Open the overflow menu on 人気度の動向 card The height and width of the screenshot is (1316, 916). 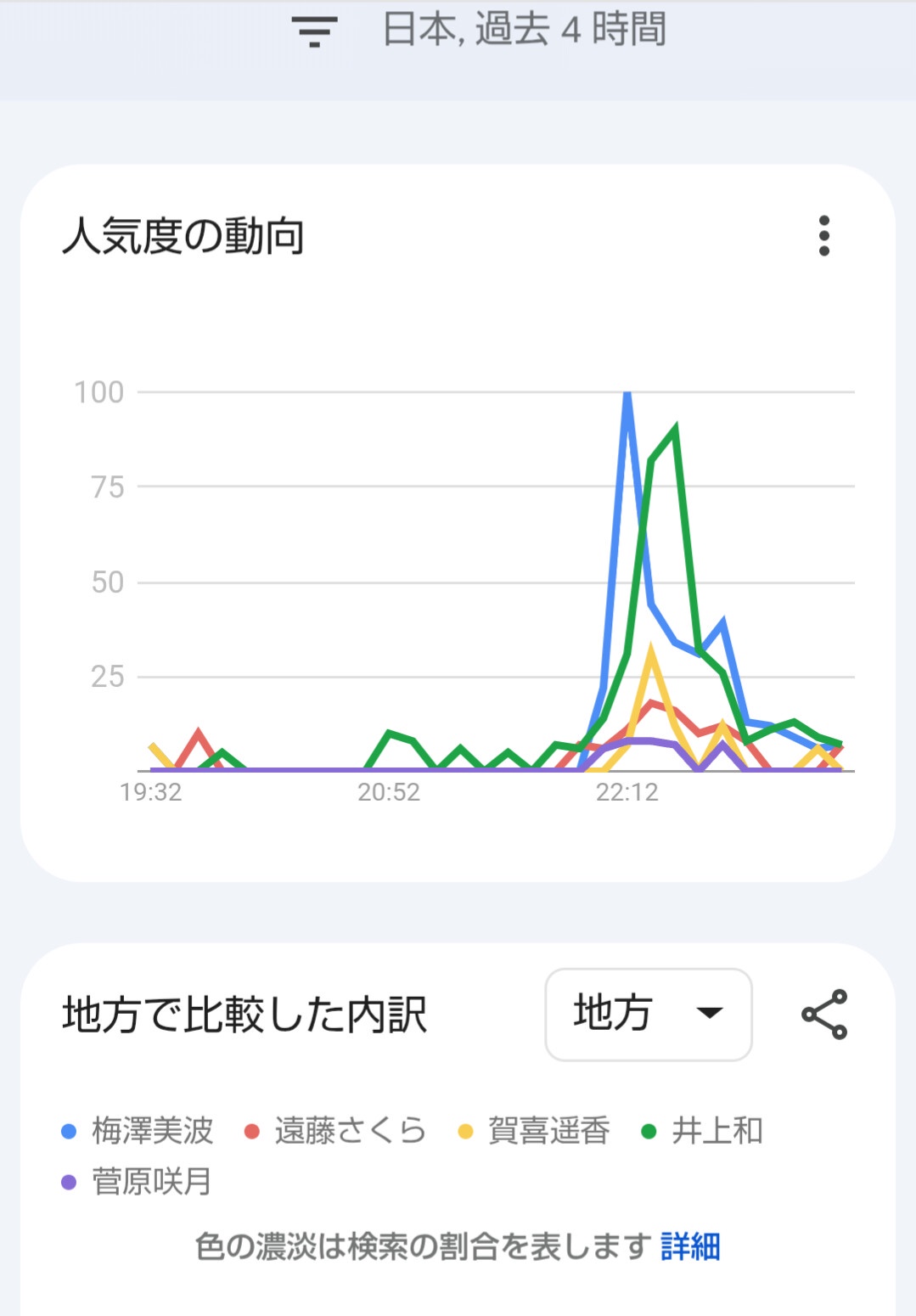(x=823, y=236)
